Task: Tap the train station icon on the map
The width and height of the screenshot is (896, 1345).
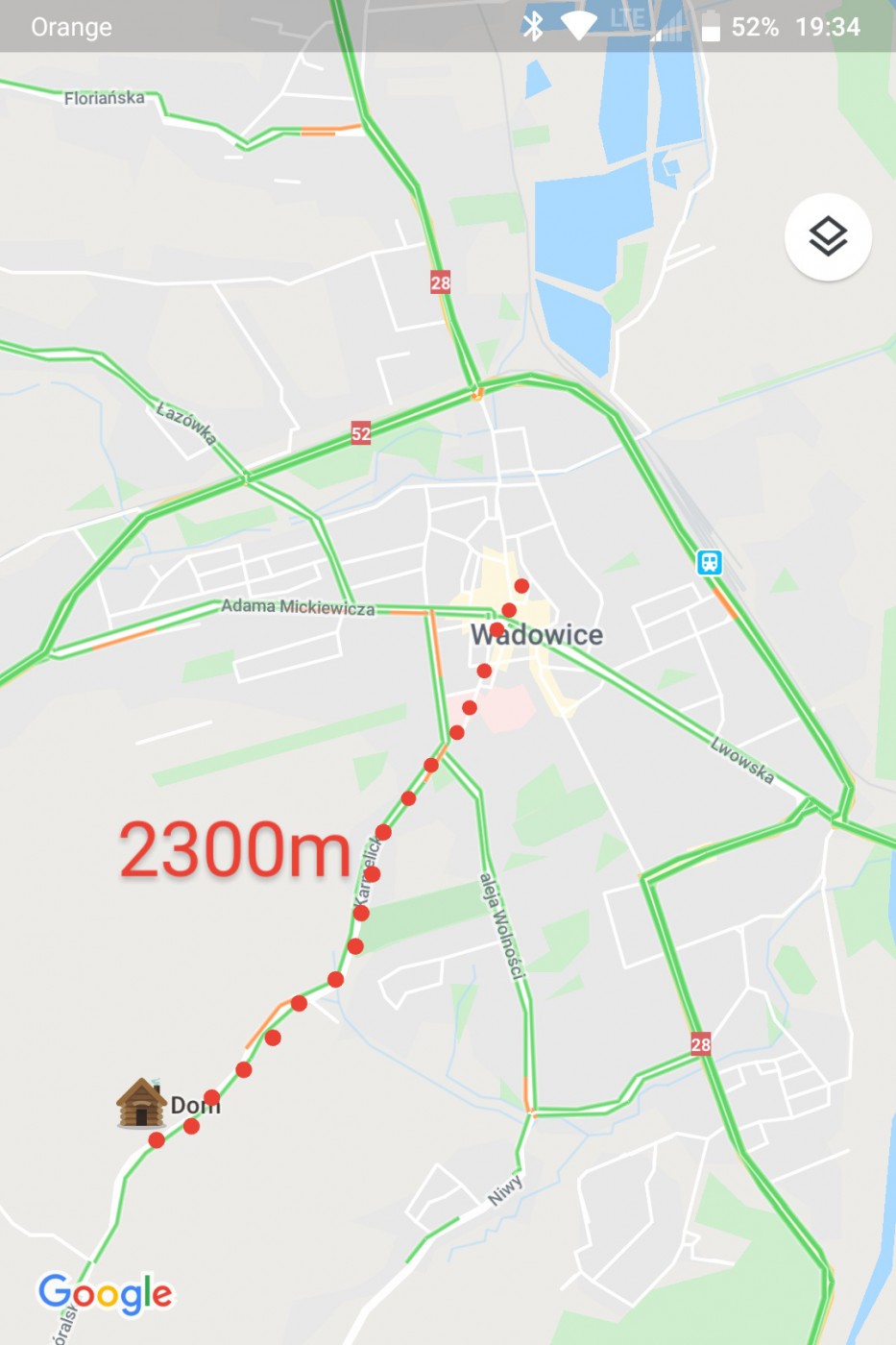Action: click(x=709, y=562)
